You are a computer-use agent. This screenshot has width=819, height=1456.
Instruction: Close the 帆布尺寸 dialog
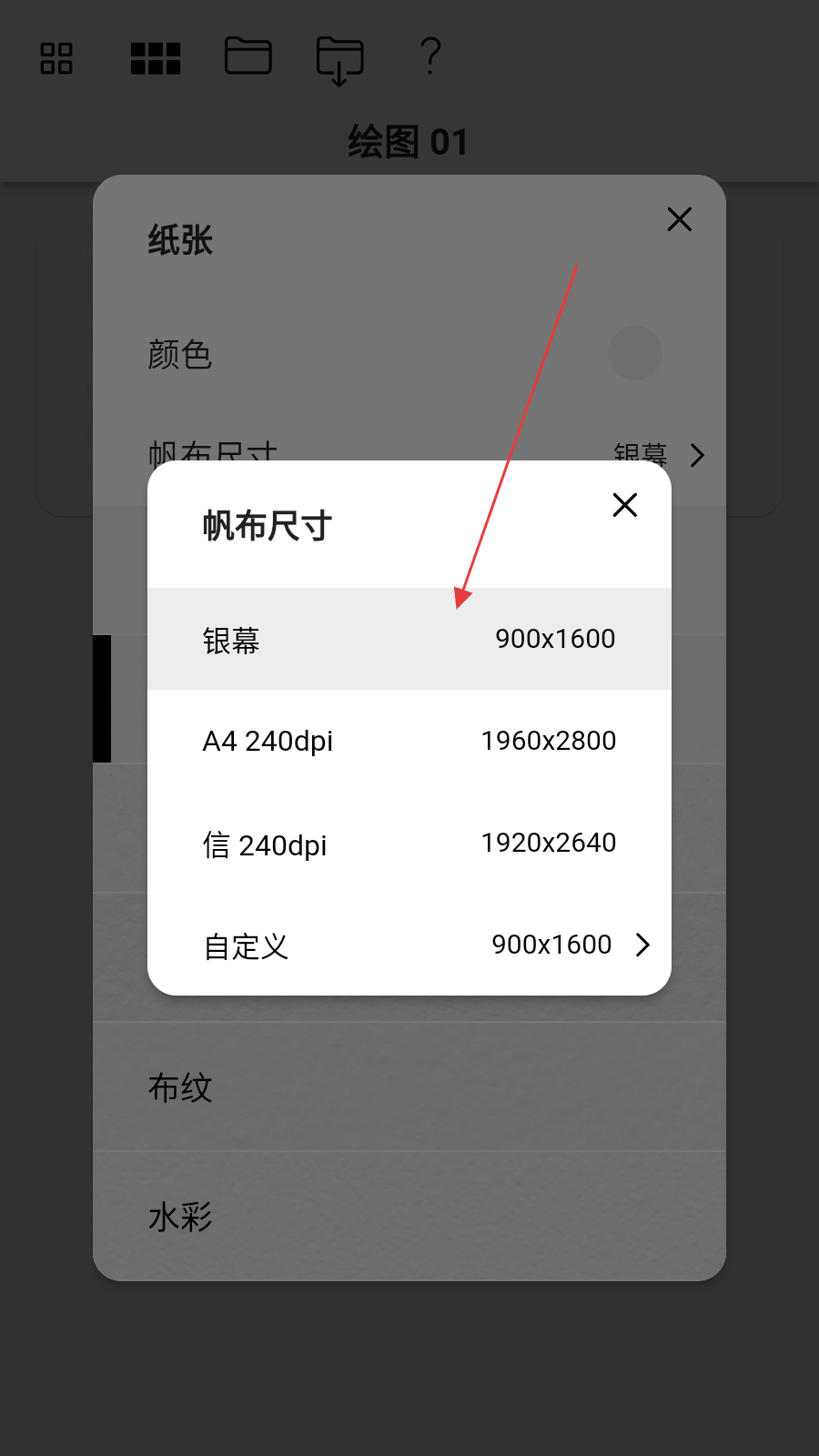[624, 505]
